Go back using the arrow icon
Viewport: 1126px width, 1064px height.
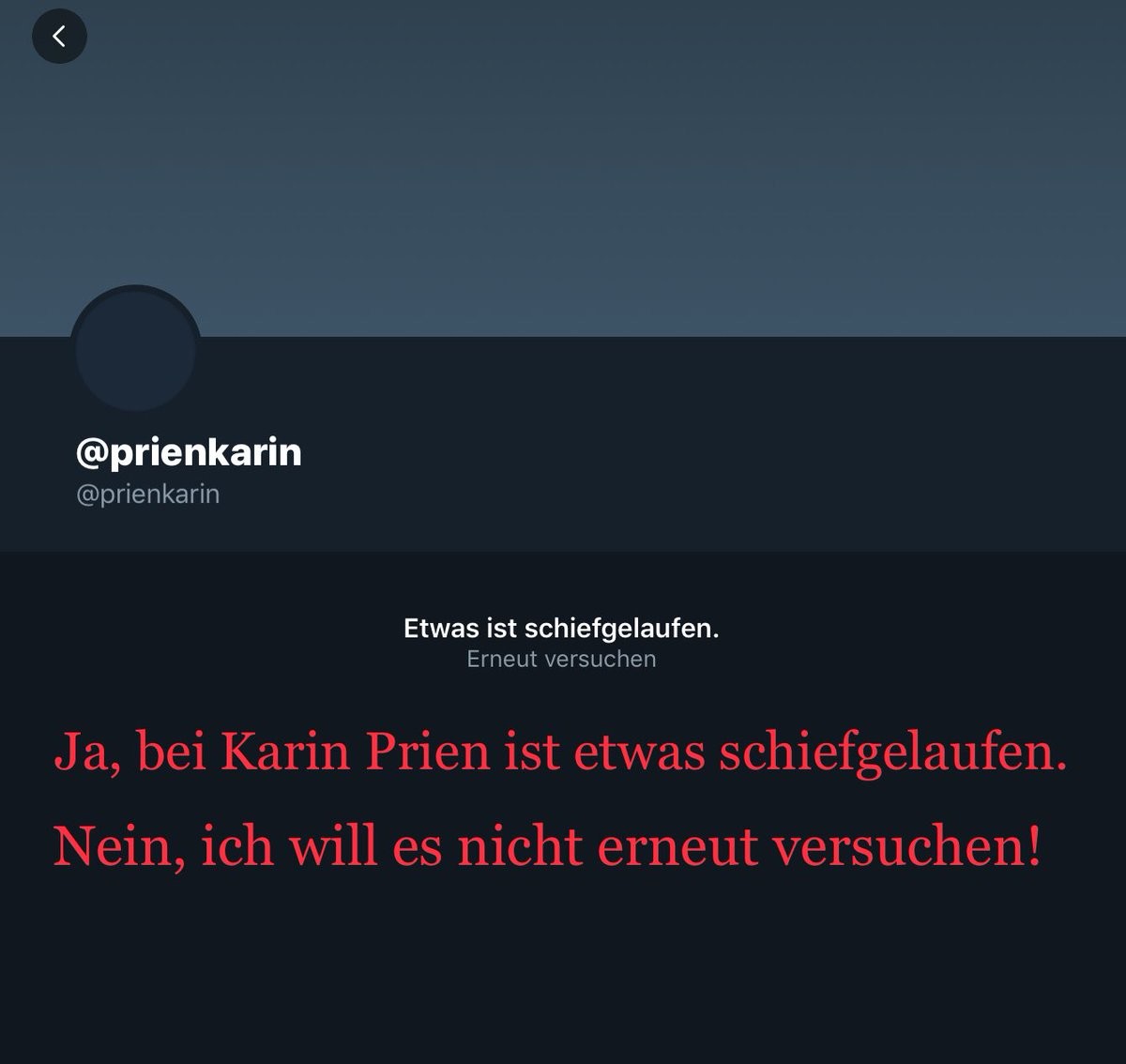(x=59, y=37)
